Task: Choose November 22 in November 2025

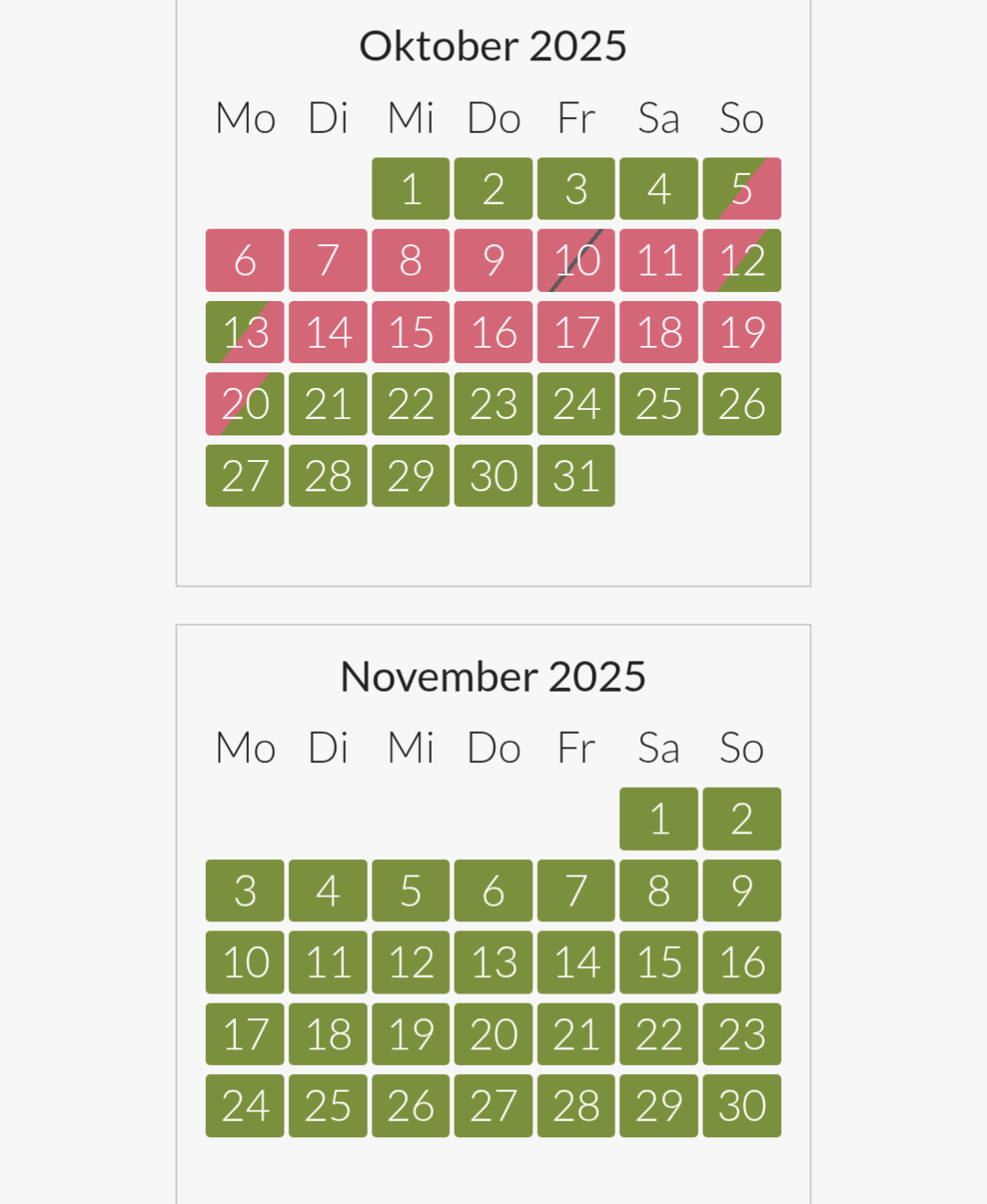Action: (659, 1034)
